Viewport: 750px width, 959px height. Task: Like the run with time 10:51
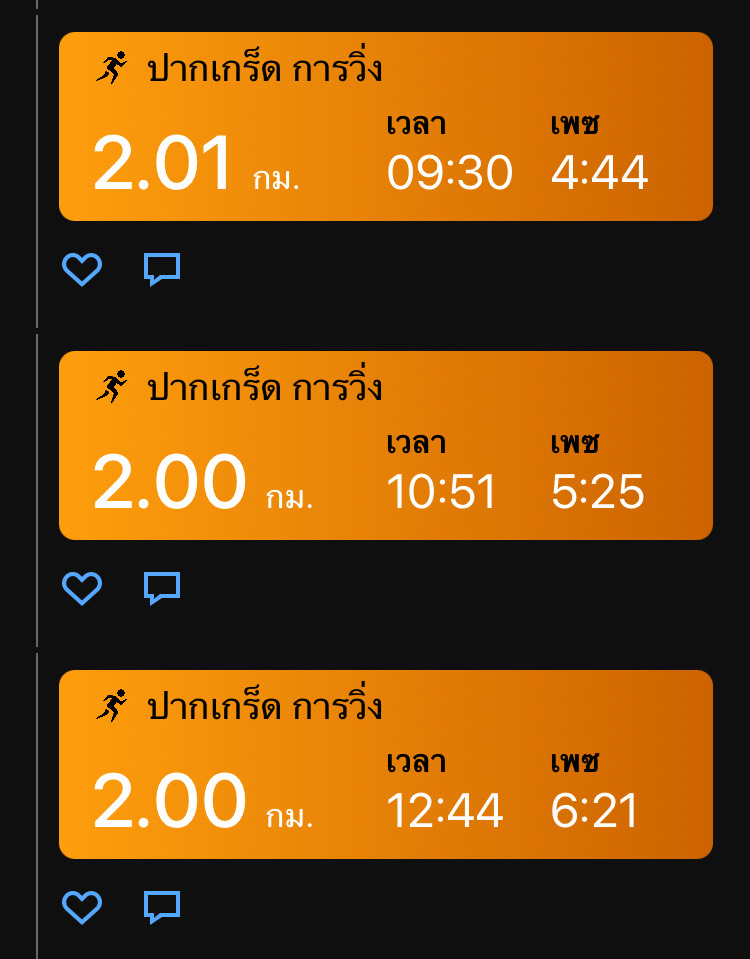[x=82, y=588]
